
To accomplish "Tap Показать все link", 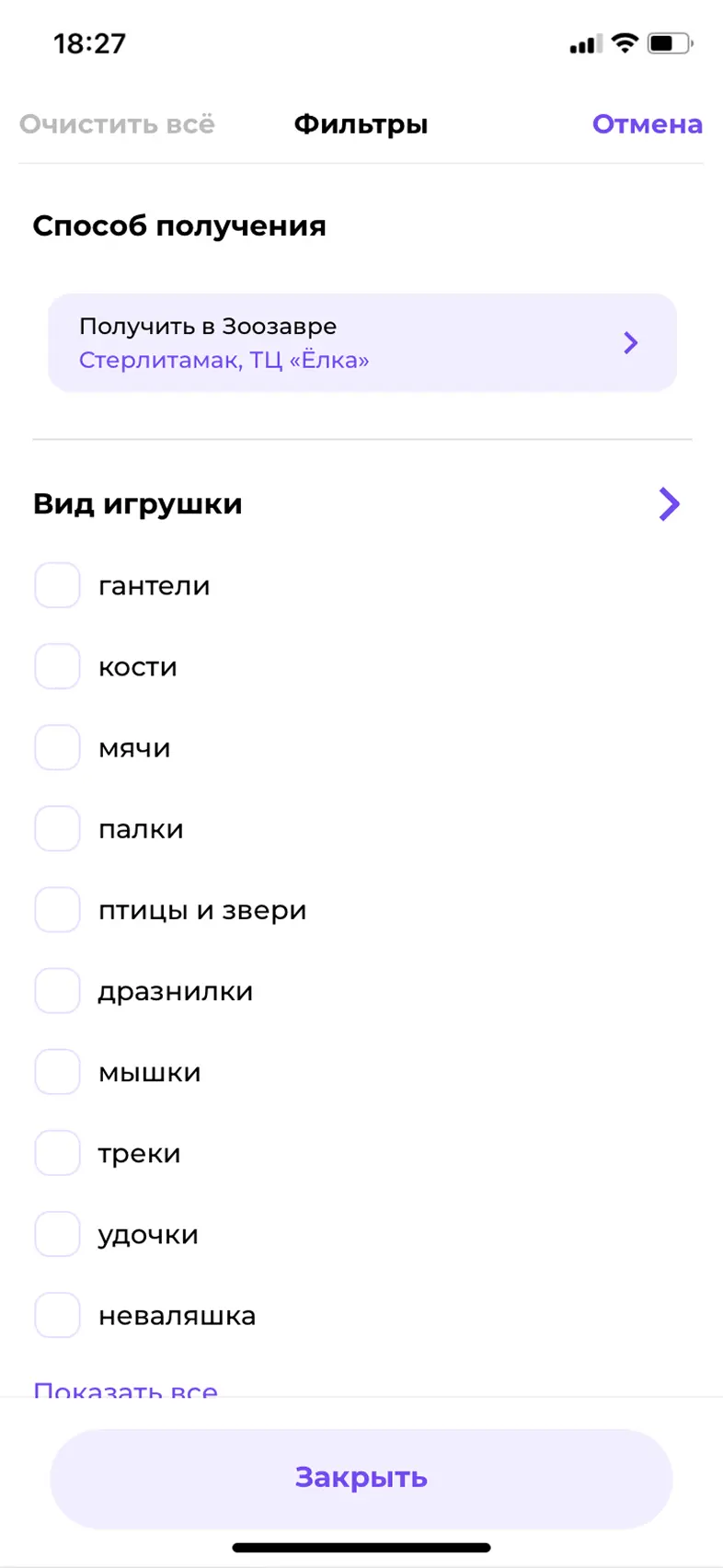I will (x=126, y=1389).
